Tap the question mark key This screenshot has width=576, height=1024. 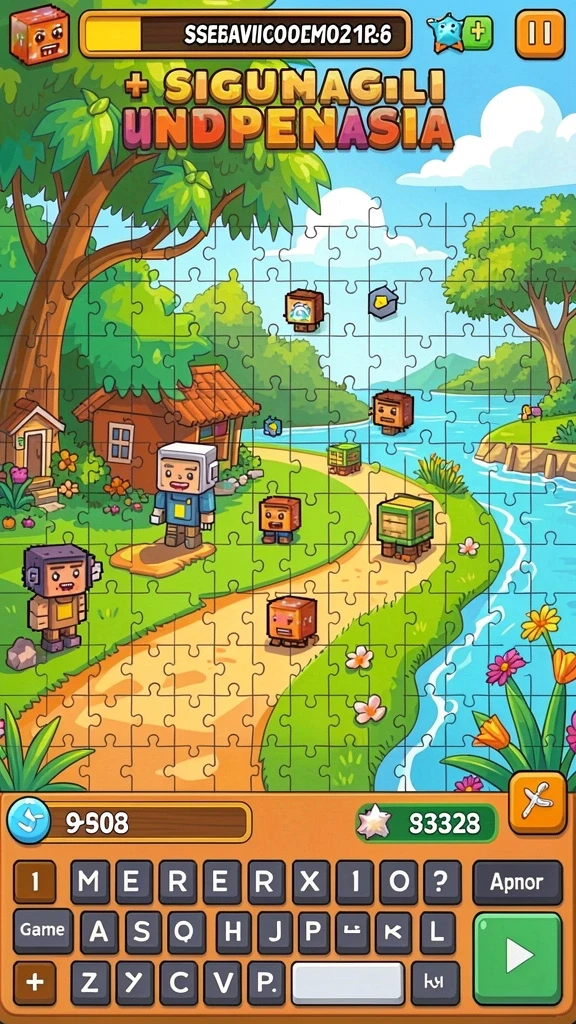pyautogui.click(x=442, y=882)
